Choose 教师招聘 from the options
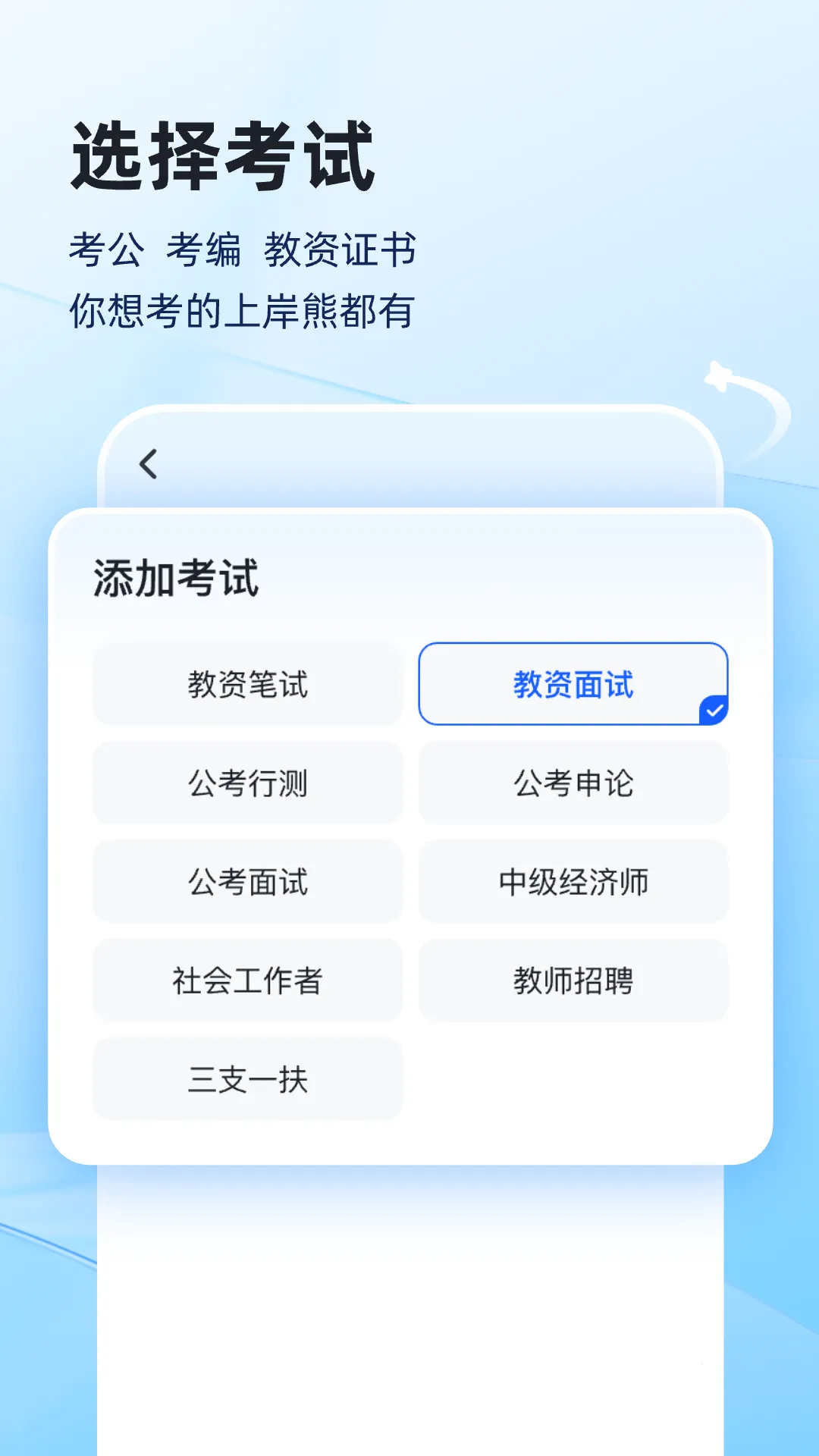Viewport: 819px width, 1456px height. (x=573, y=981)
